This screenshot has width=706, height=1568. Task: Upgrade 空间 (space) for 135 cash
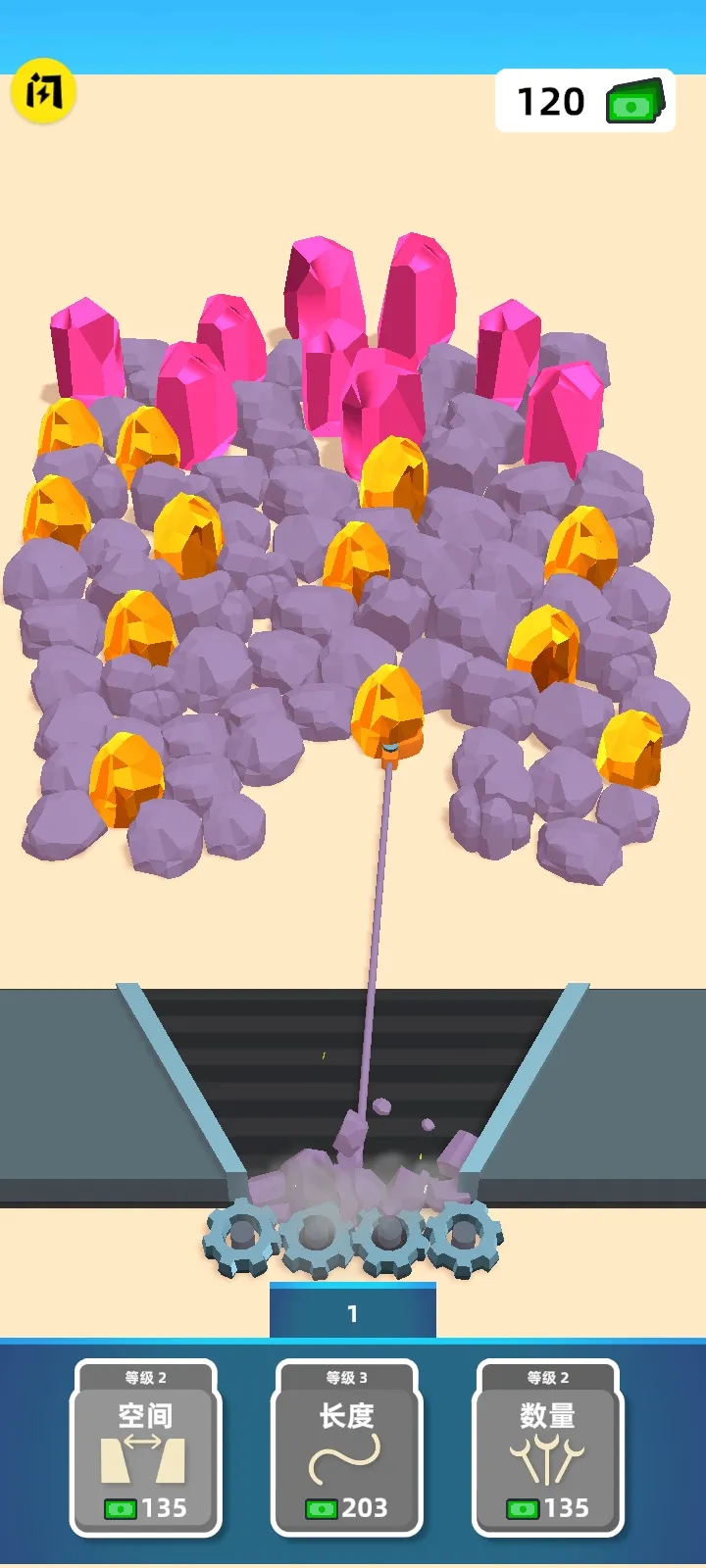146,1447
